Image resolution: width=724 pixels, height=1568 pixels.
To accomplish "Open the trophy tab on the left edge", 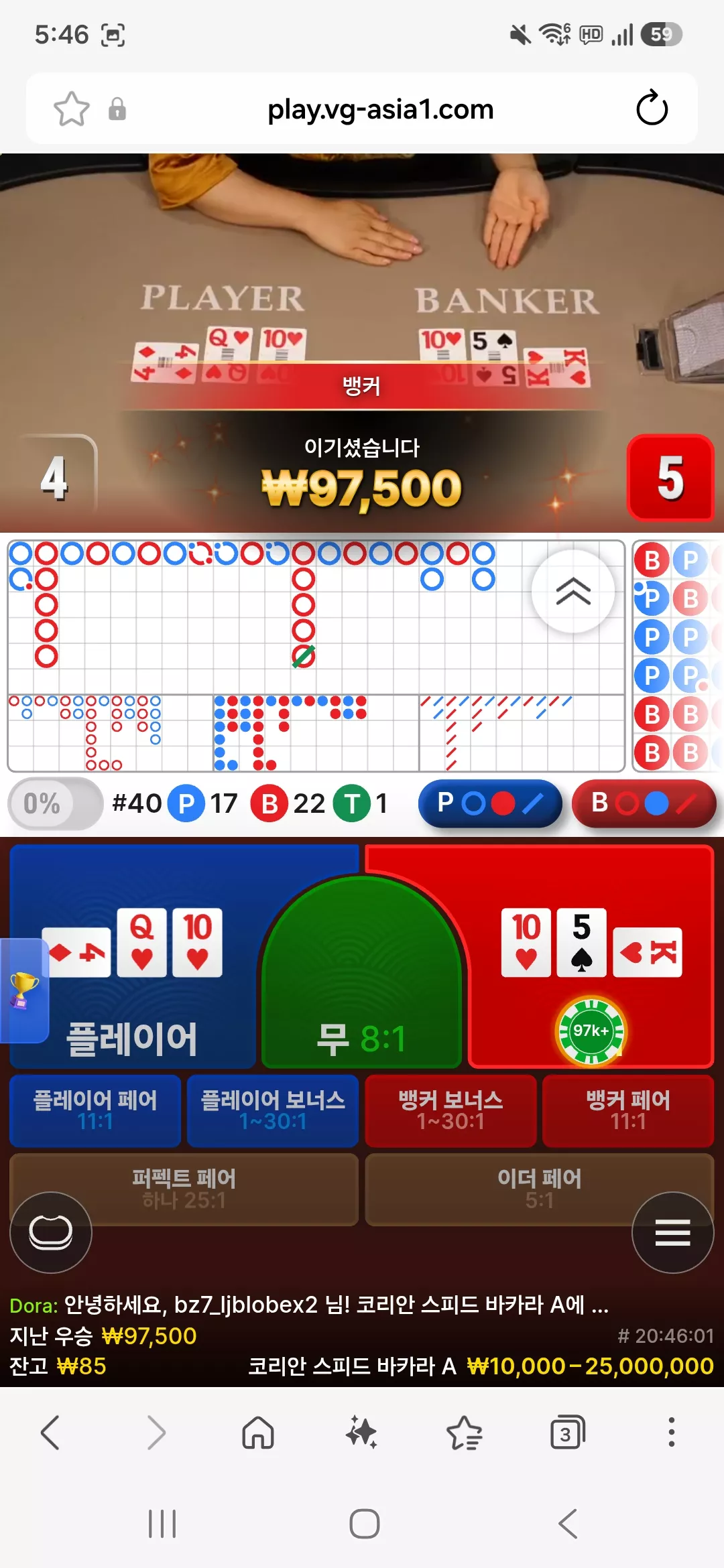I will point(23,990).
